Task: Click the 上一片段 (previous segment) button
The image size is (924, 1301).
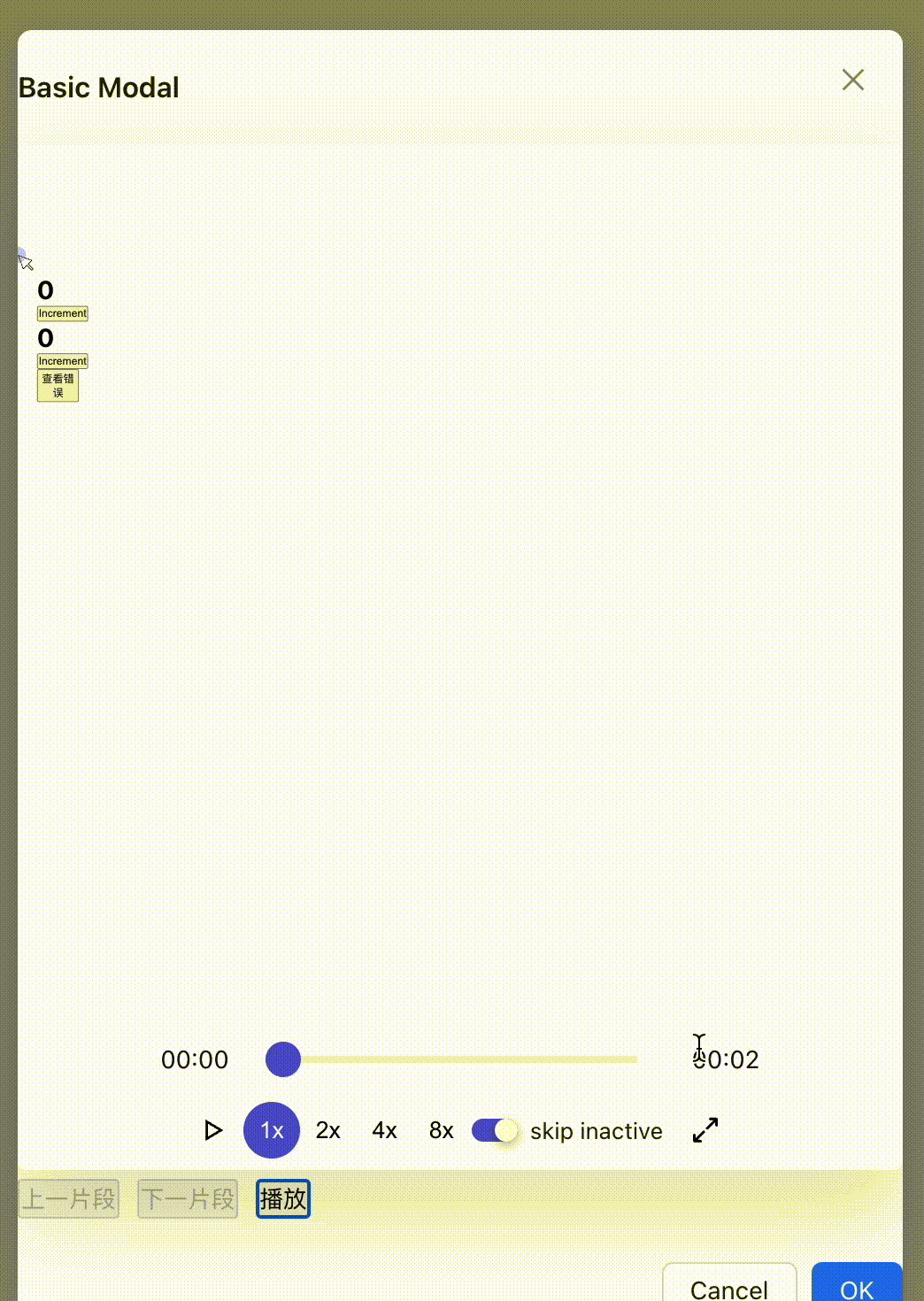Action: click(x=68, y=1198)
